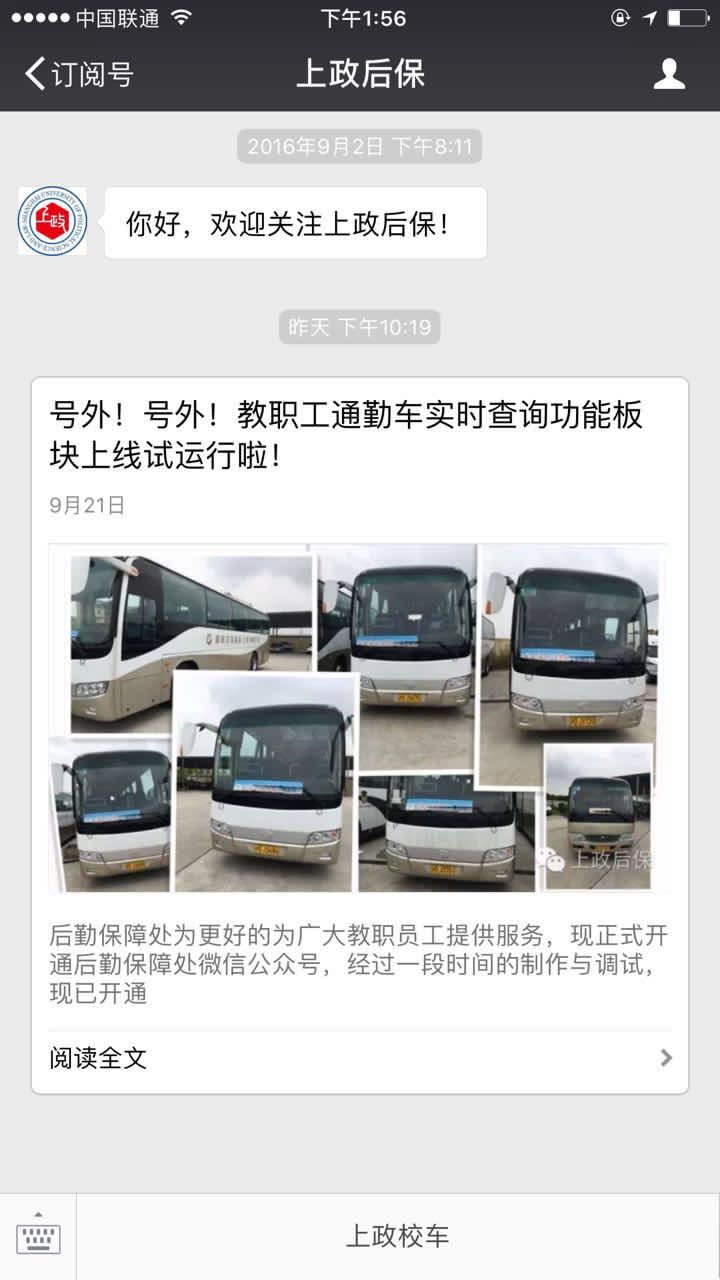Image resolution: width=720 pixels, height=1280 pixels.
Task: Switch to keyboard input mode
Action: tap(38, 1237)
